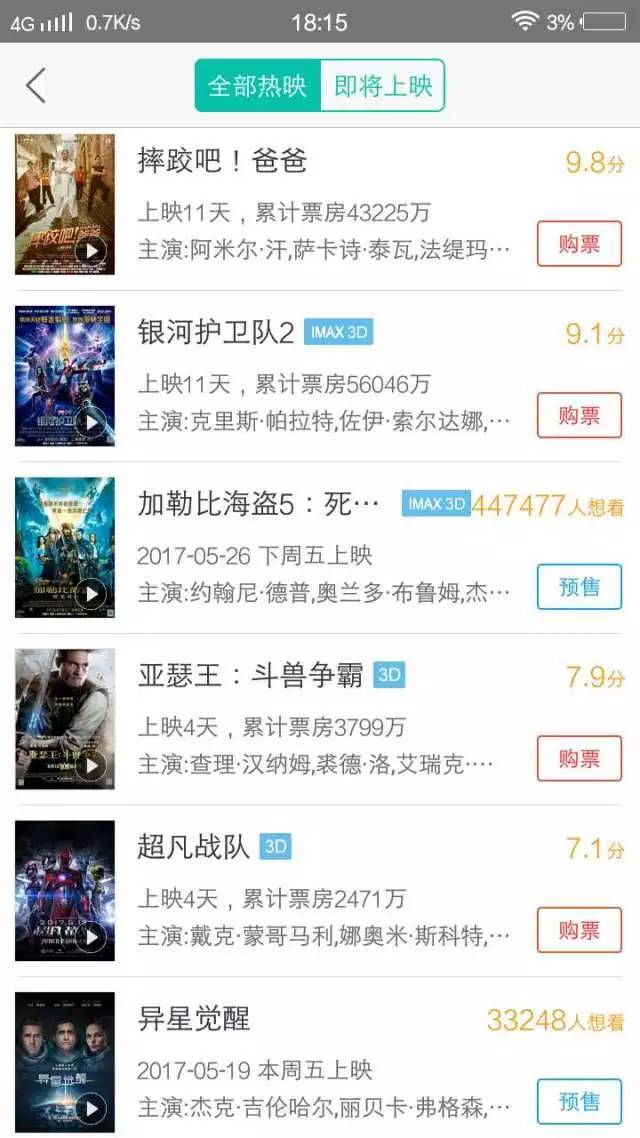Screen dimensions: 640x1138
Task: Buy tickets for 银河护卫队2
Action: (x=579, y=415)
